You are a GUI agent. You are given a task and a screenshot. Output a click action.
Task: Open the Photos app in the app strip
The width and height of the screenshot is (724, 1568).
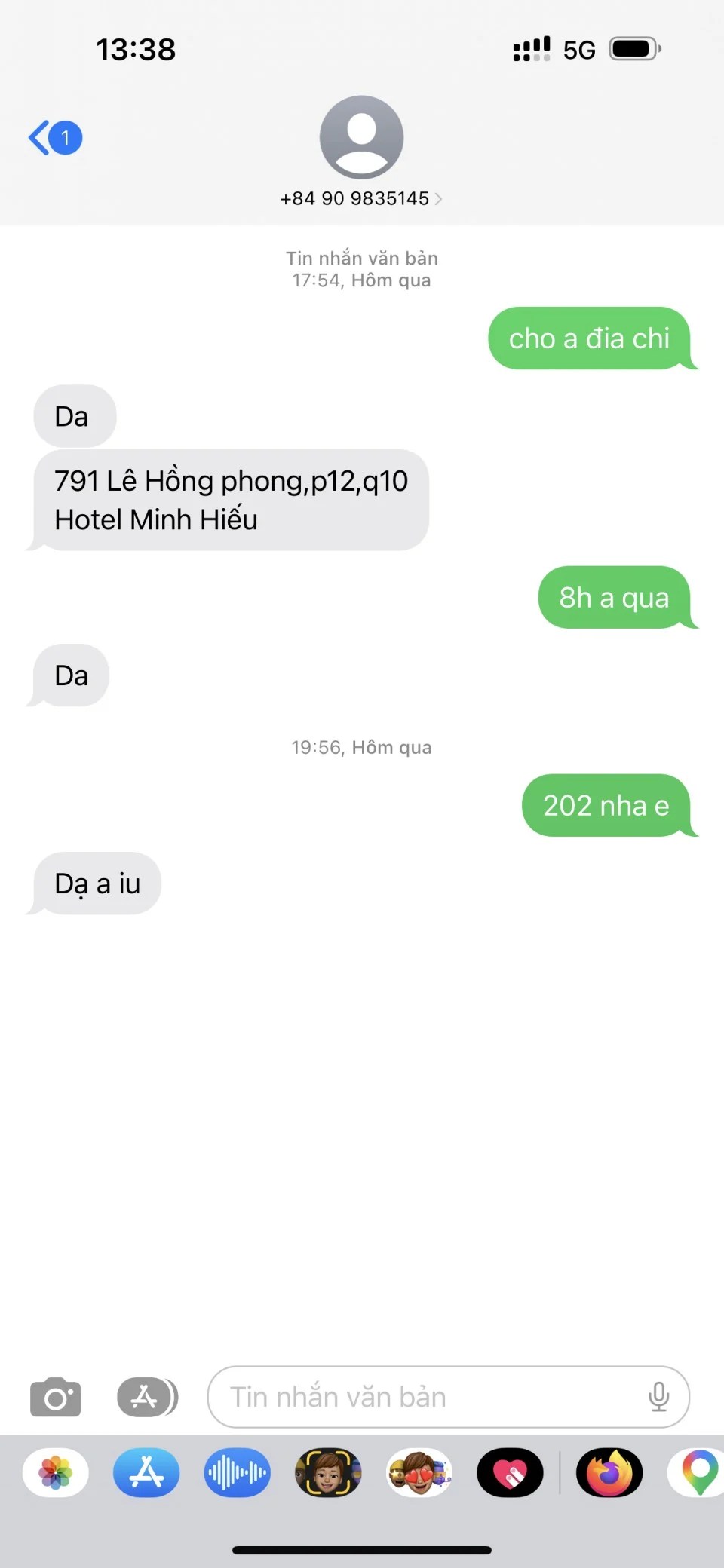click(x=56, y=1472)
